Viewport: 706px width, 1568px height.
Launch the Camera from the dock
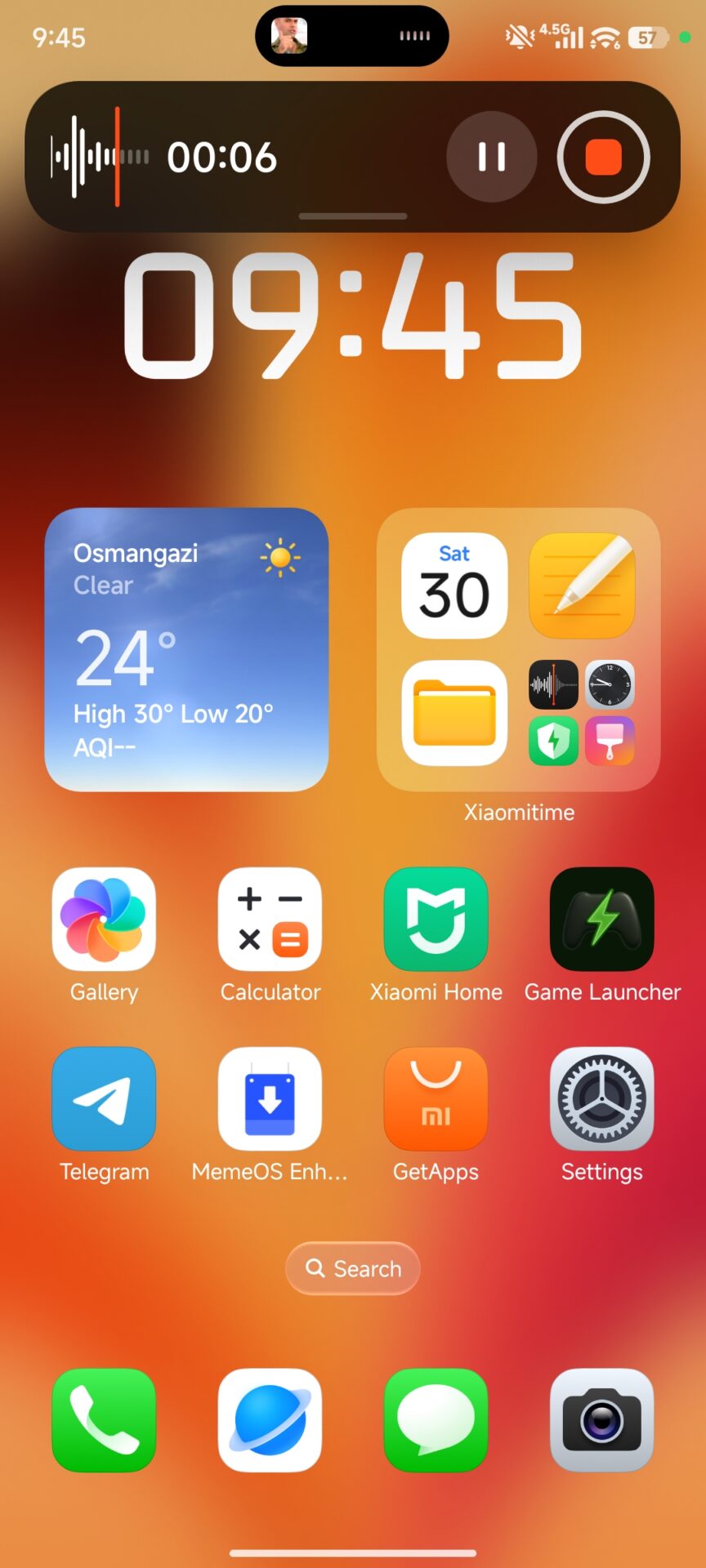tap(602, 1420)
